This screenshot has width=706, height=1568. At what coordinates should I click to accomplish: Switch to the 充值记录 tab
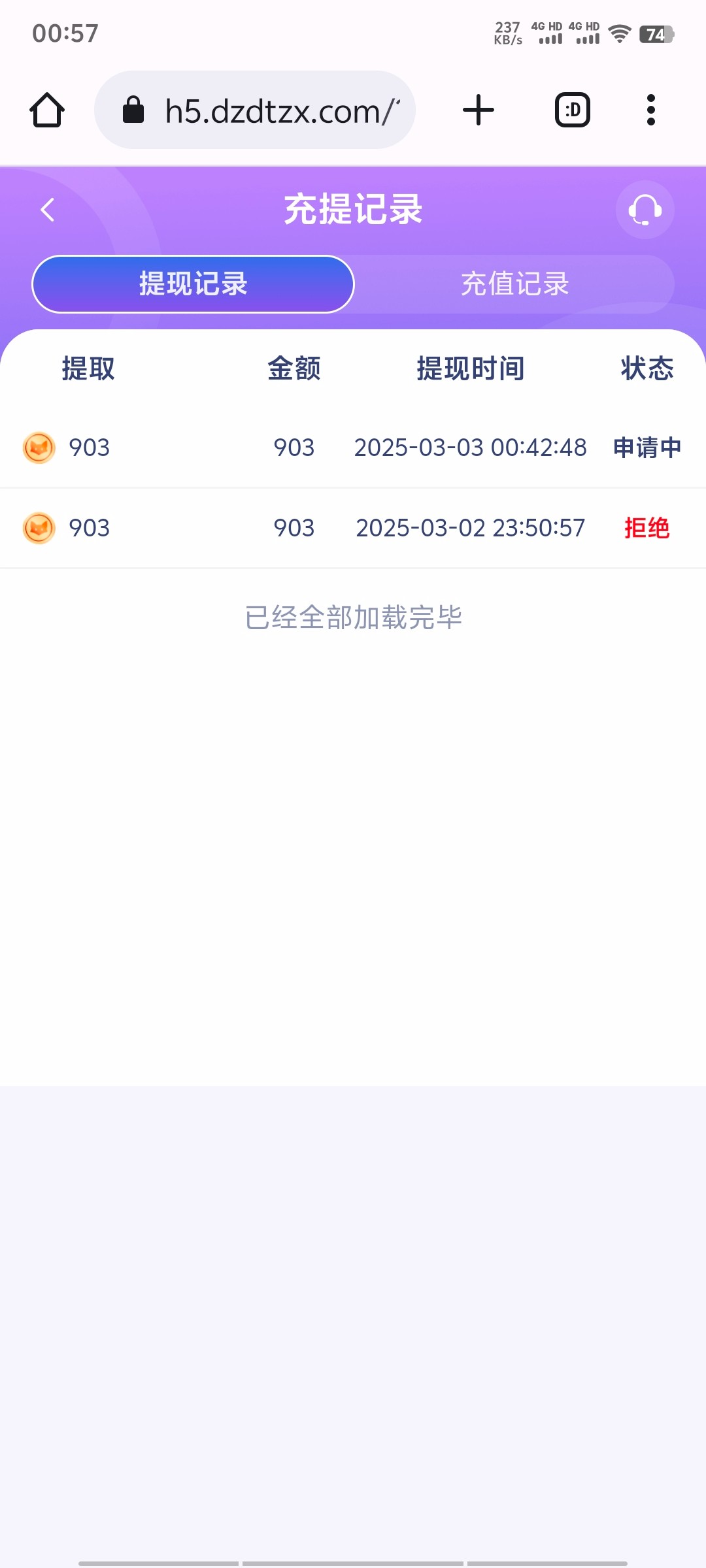tap(514, 284)
